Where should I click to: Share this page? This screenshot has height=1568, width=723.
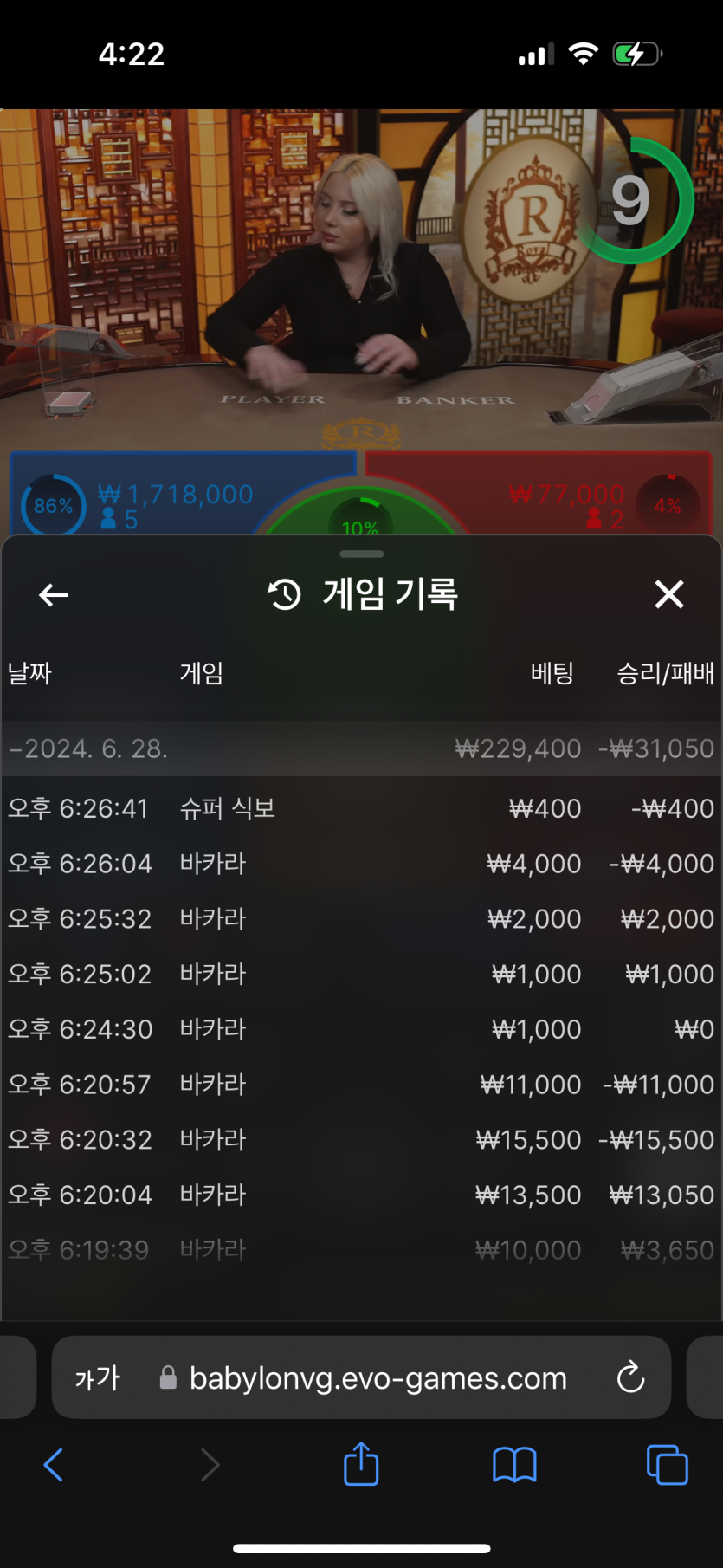pyautogui.click(x=361, y=1465)
